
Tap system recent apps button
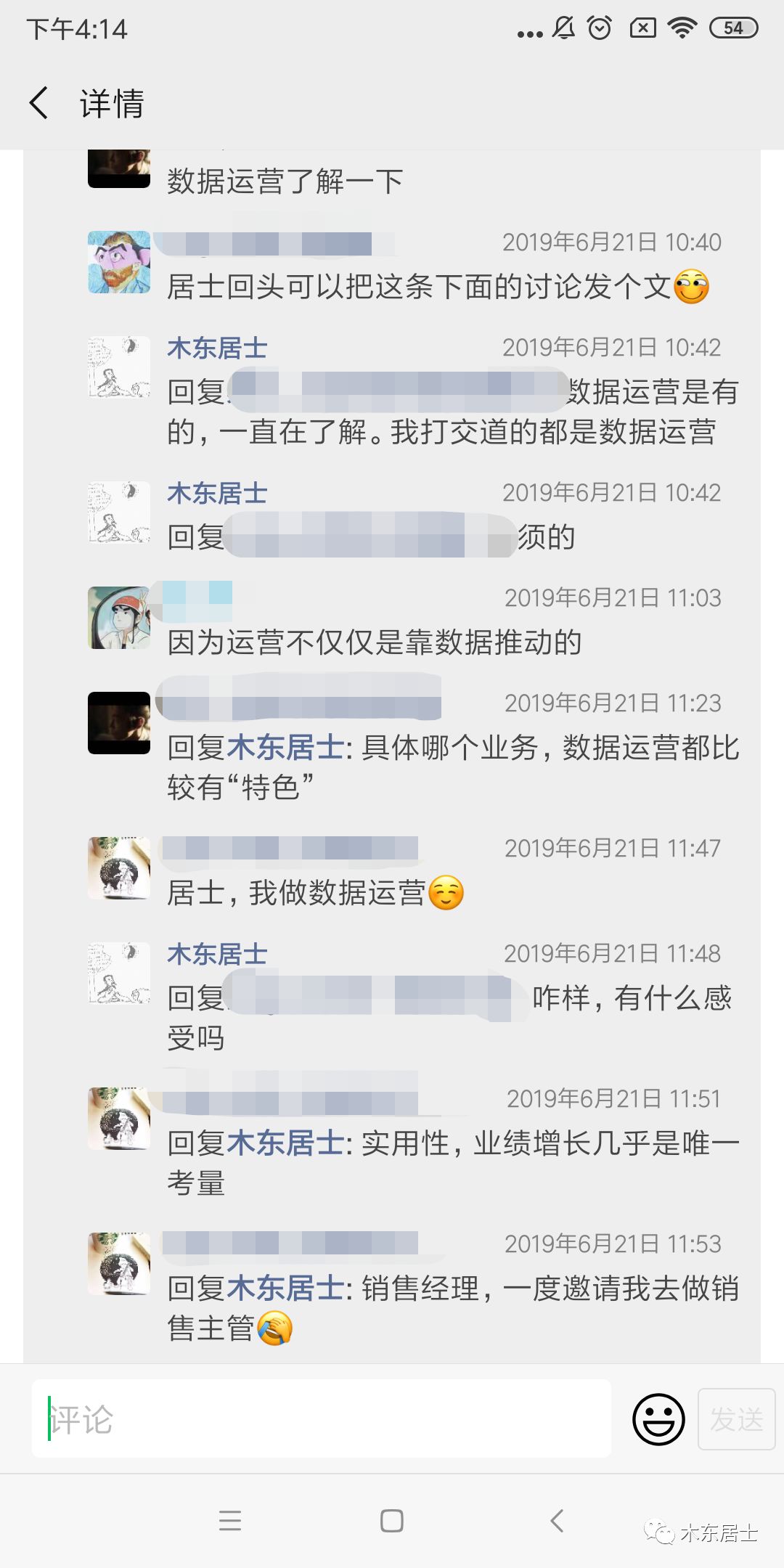[230, 1520]
